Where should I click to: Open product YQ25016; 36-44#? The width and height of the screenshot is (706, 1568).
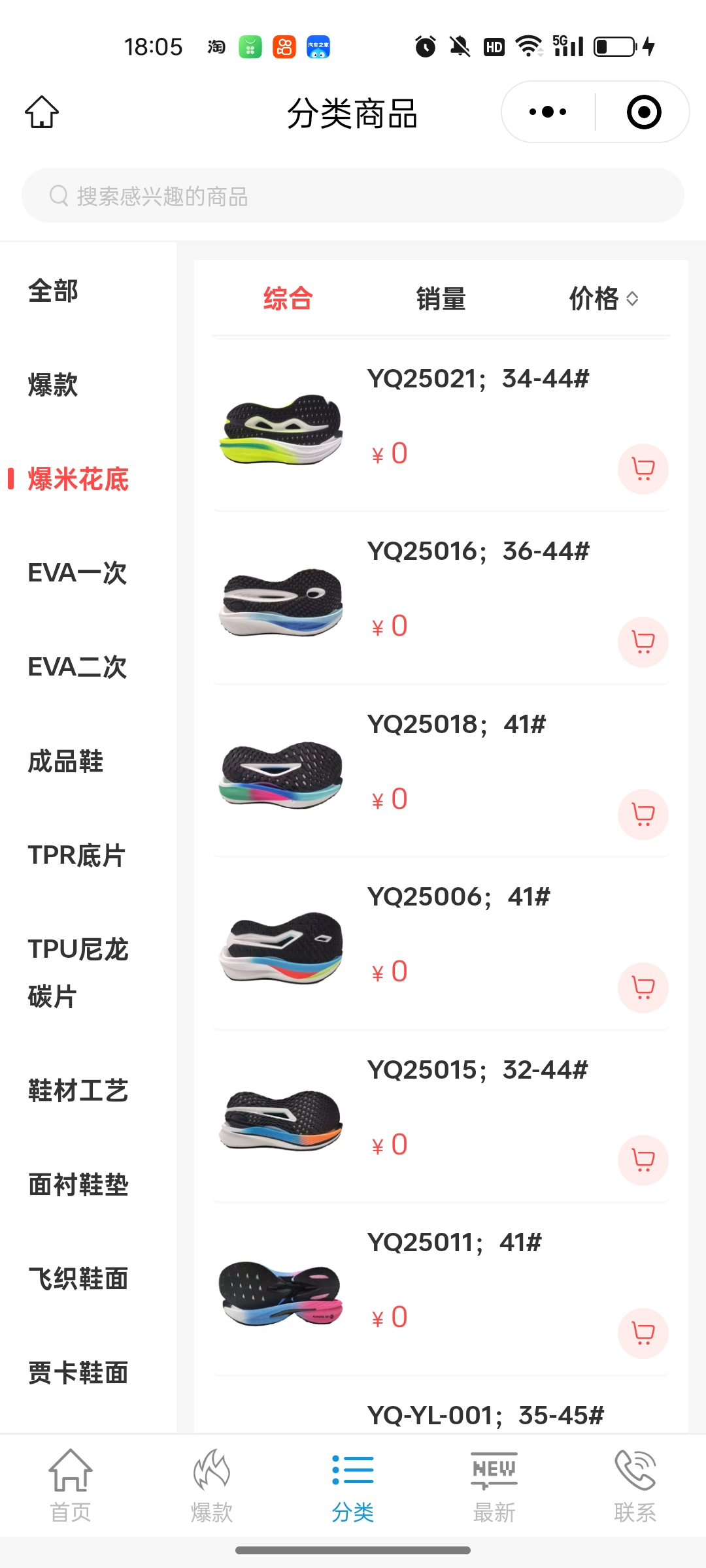pyautogui.click(x=478, y=551)
